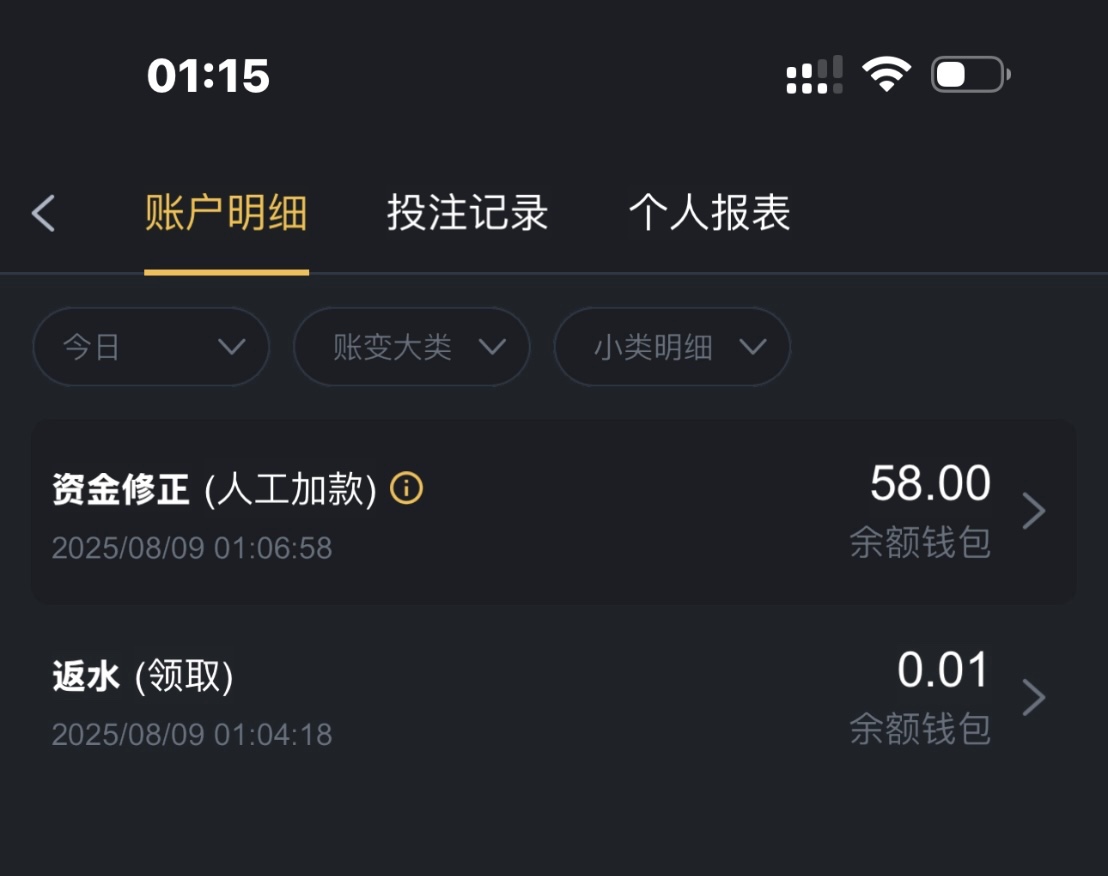Screen dimensions: 1108x876
Task: Open the 小类明细 subcategory dropdown
Action: [672, 347]
